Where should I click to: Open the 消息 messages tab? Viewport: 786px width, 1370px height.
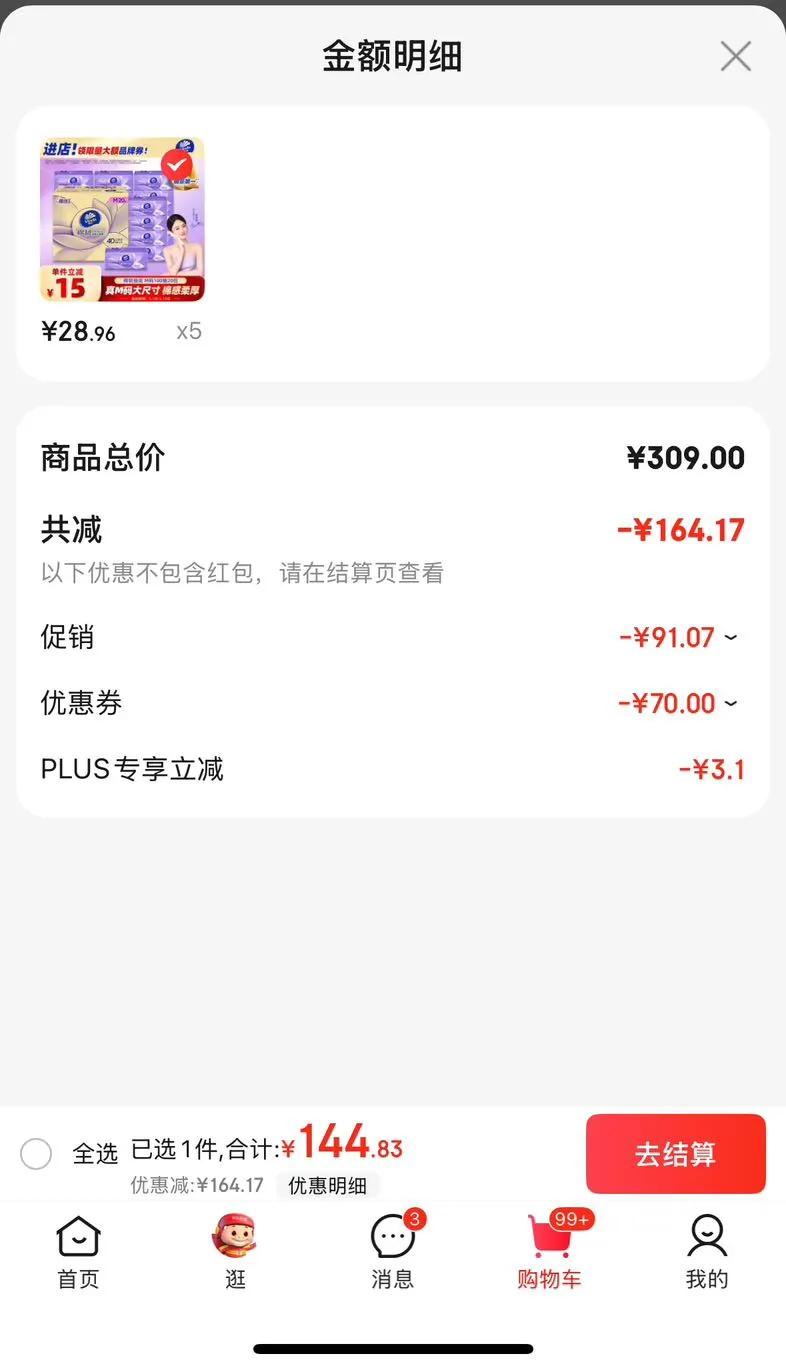click(392, 1251)
